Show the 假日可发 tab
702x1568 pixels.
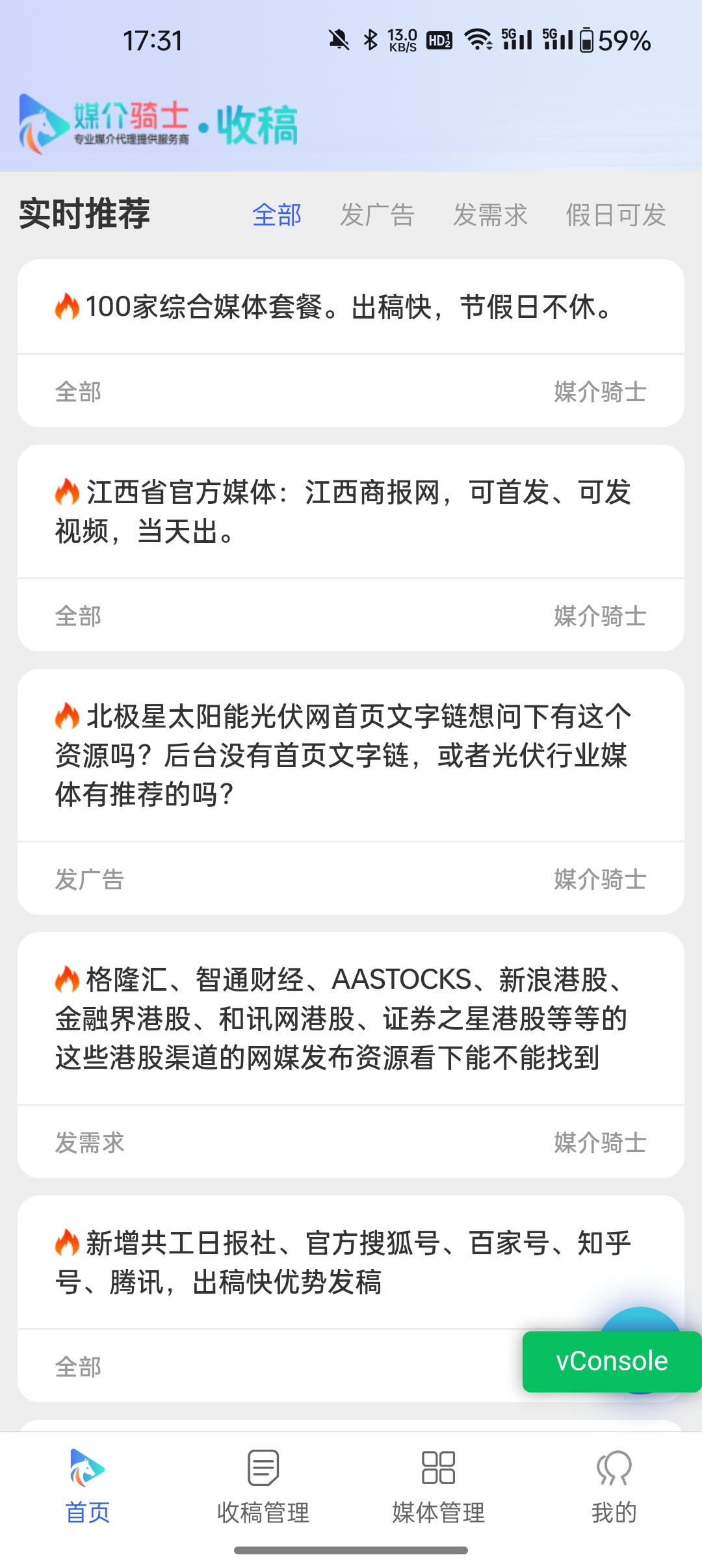(616, 215)
